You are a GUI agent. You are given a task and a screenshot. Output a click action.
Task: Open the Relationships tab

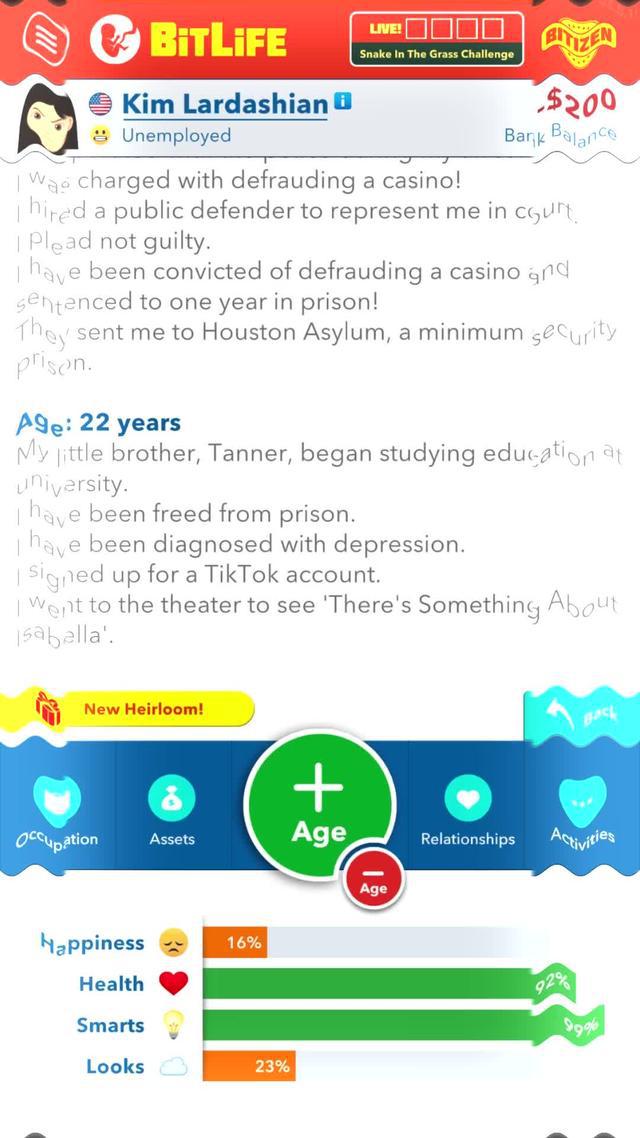(467, 810)
